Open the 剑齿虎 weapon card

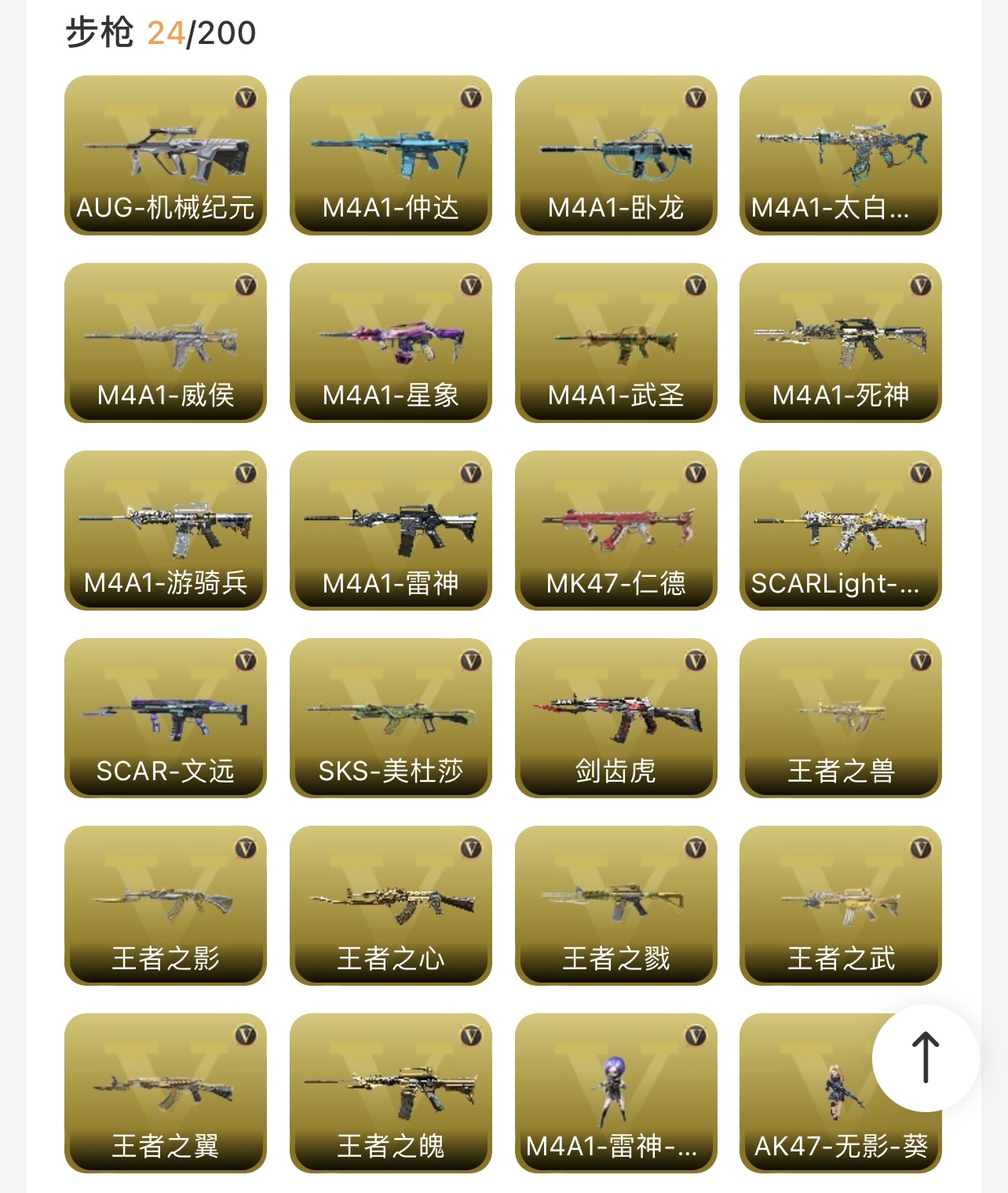(x=616, y=718)
